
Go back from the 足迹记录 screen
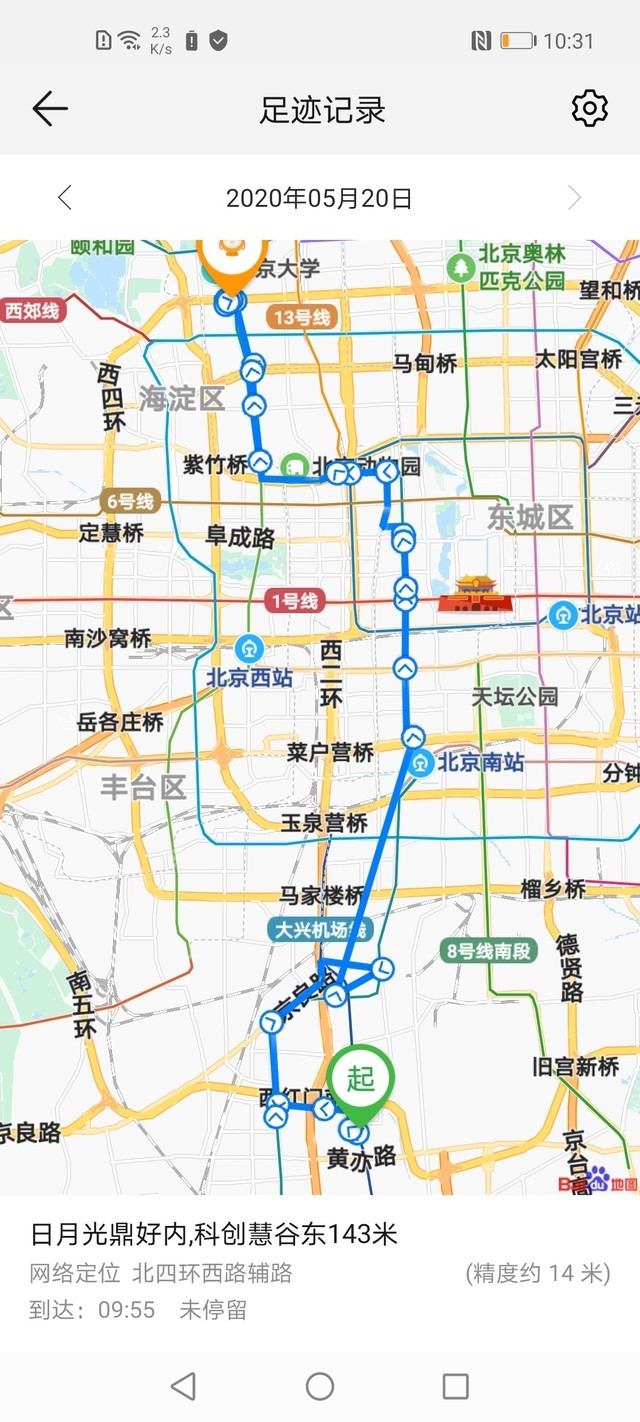[49, 108]
